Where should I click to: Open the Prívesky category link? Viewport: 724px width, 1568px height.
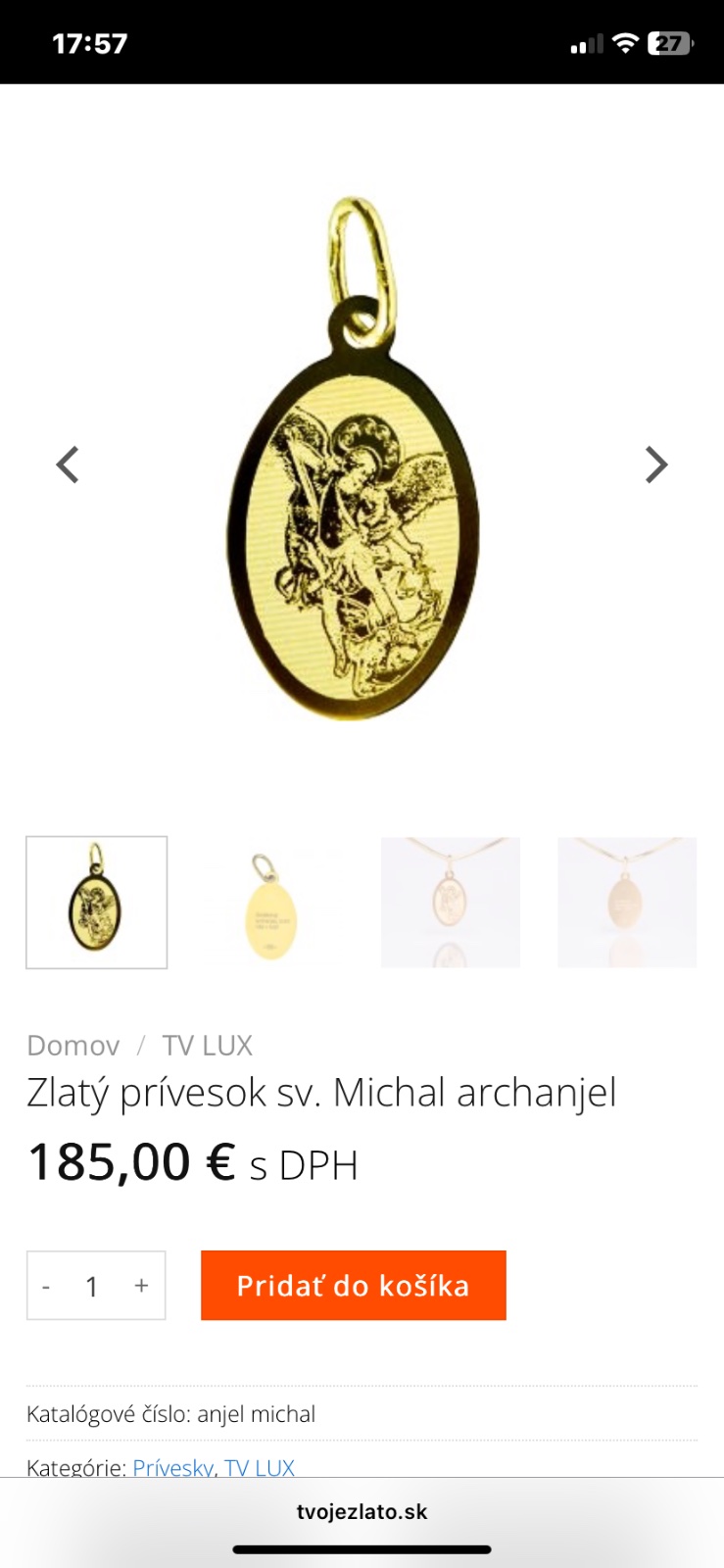point(173,1467)
